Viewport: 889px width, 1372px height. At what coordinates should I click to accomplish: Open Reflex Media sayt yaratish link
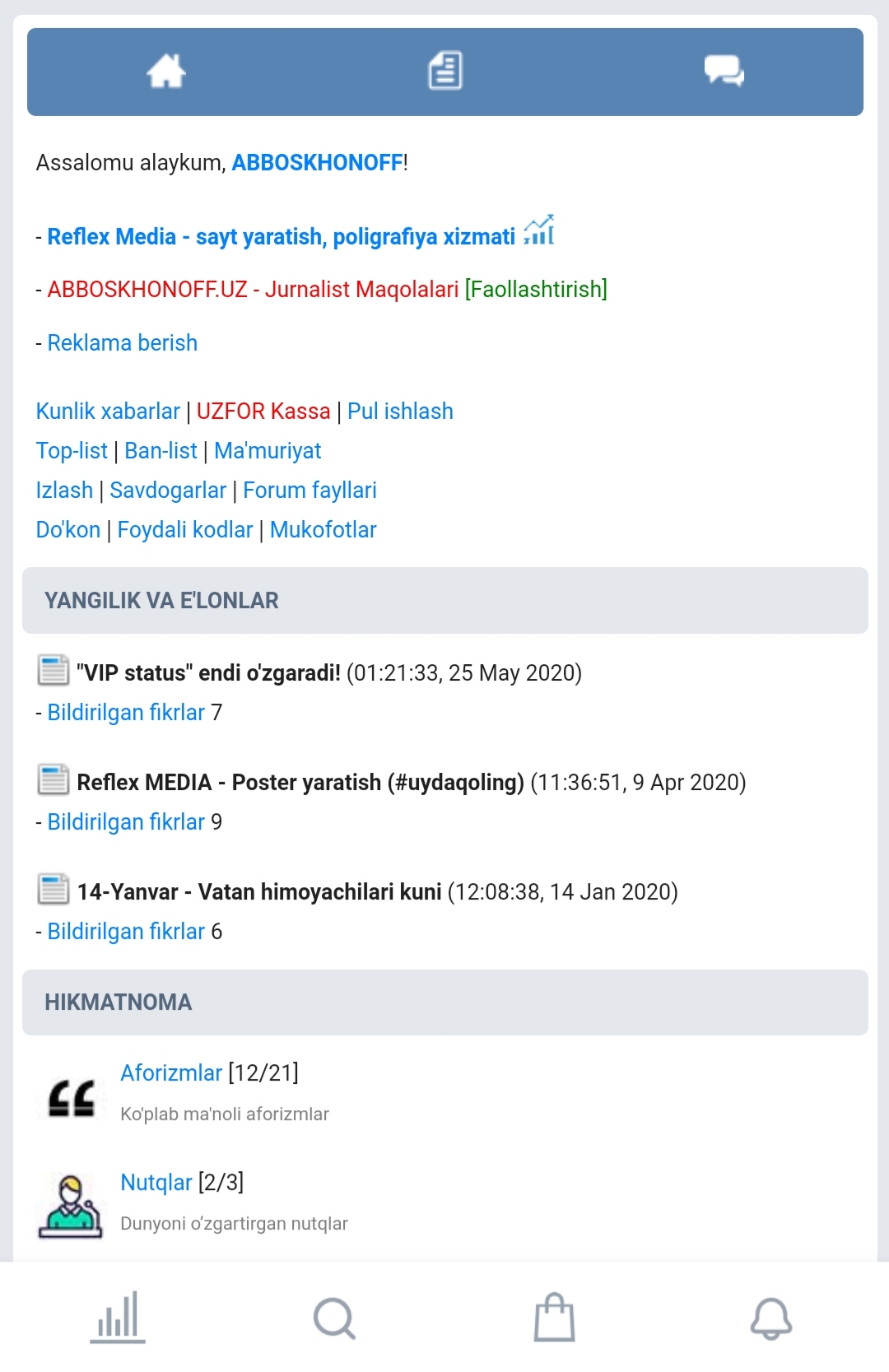pyautogui.click(x=281, y=237)
